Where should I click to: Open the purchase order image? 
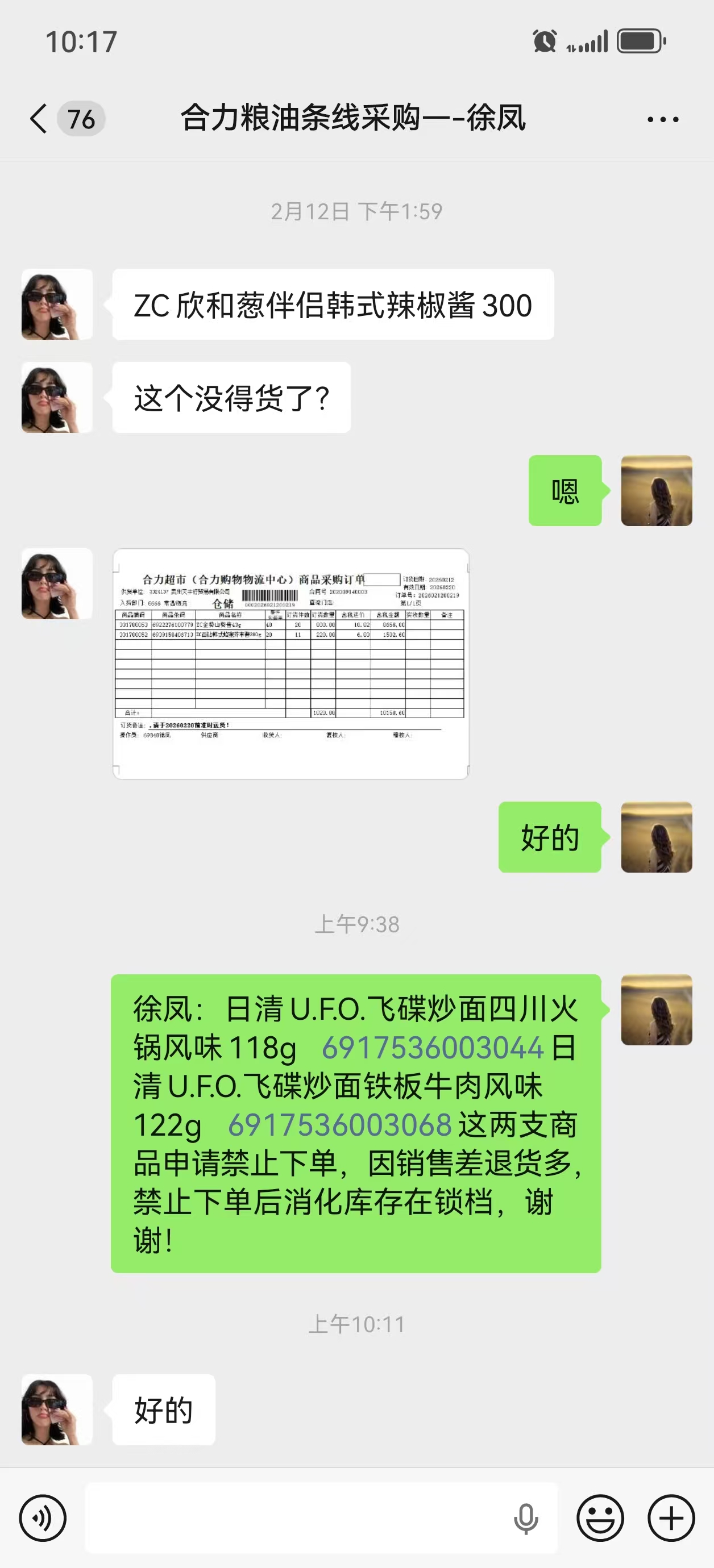[290, 664]
